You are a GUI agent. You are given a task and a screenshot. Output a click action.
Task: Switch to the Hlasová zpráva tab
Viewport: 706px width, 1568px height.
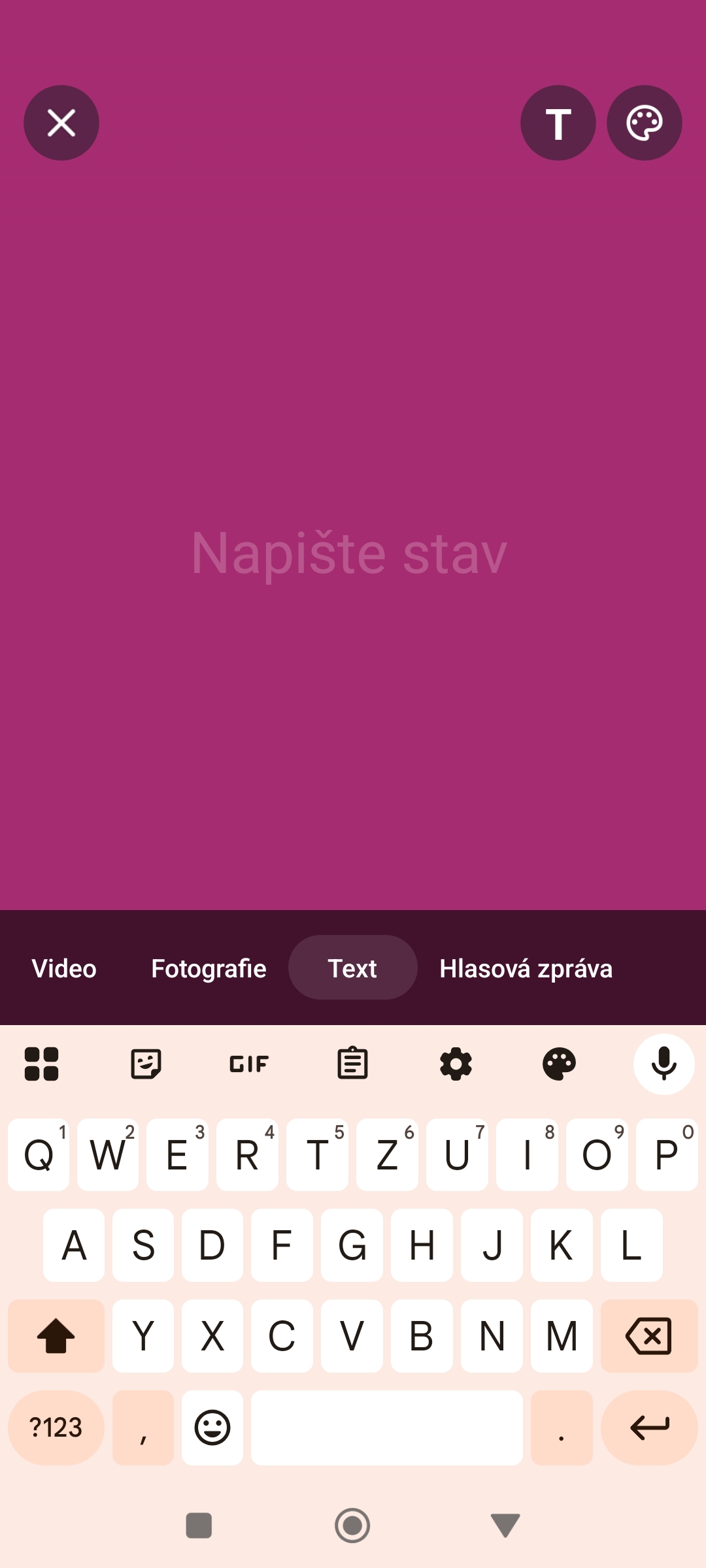click(x=526, y=968)
